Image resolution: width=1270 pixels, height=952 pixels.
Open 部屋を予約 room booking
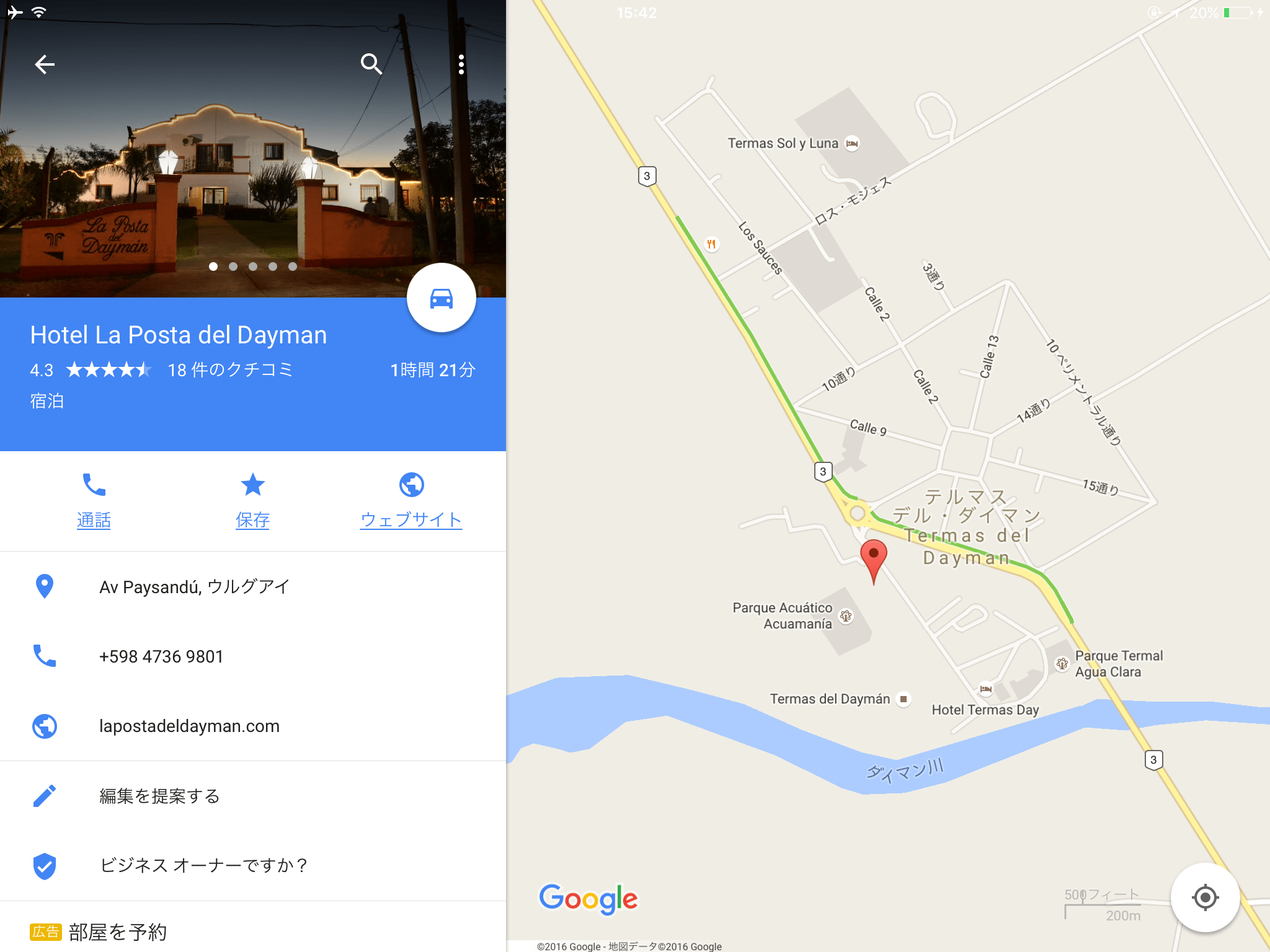[118, 932]
